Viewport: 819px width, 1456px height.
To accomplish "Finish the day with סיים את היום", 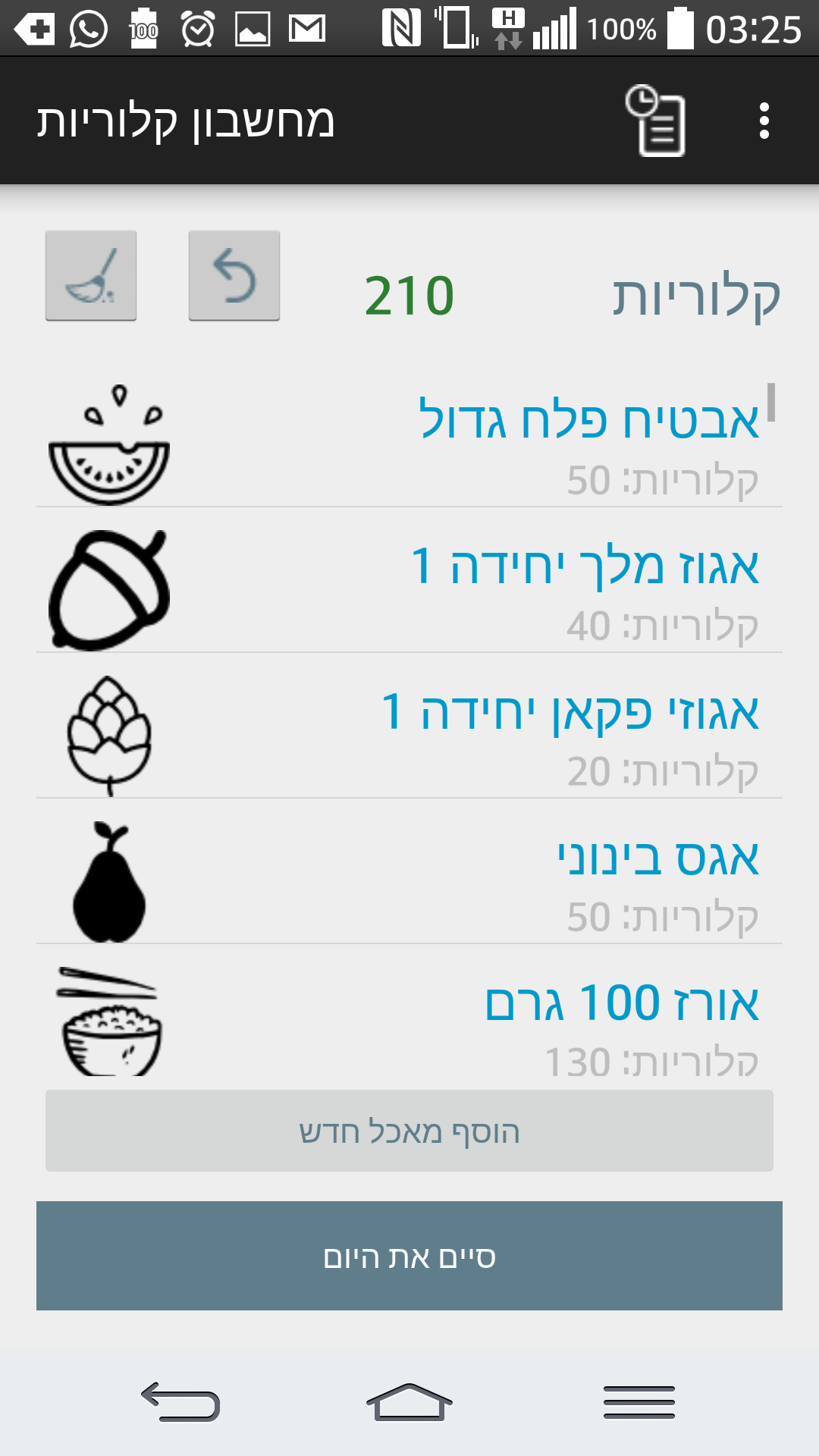I will coord(409,1256).
